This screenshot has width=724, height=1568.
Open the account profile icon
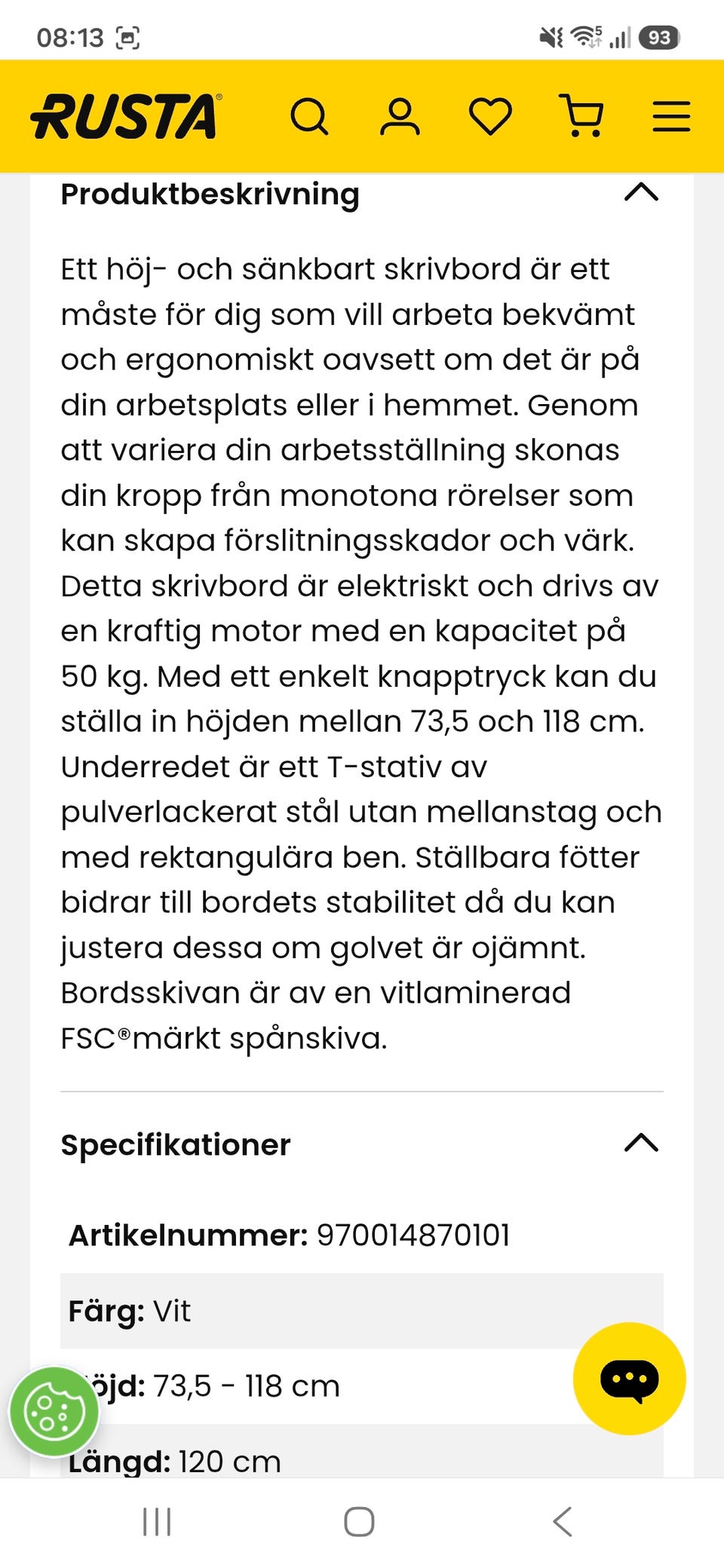(400, 117)
